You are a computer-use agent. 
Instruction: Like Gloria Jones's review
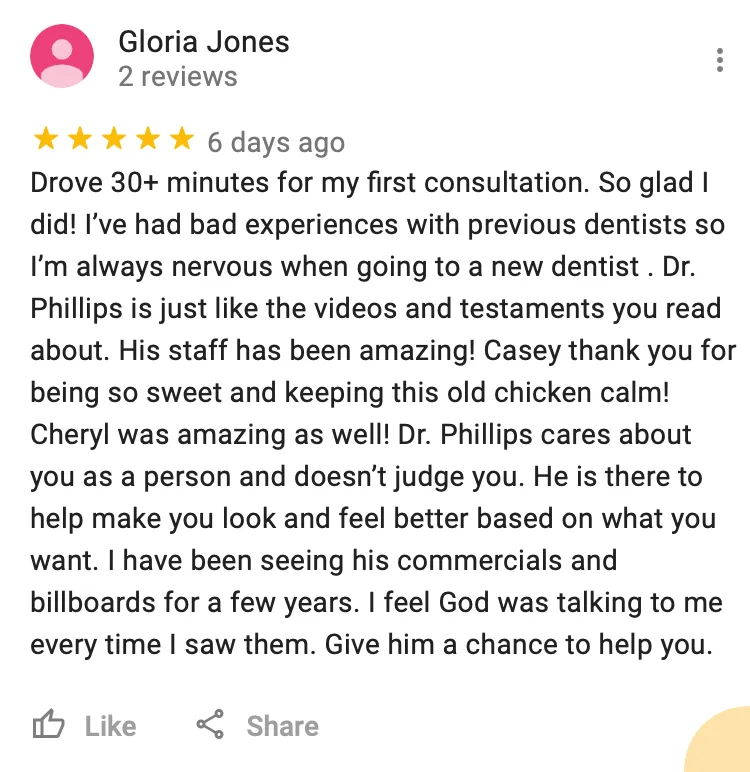(84, 725)
